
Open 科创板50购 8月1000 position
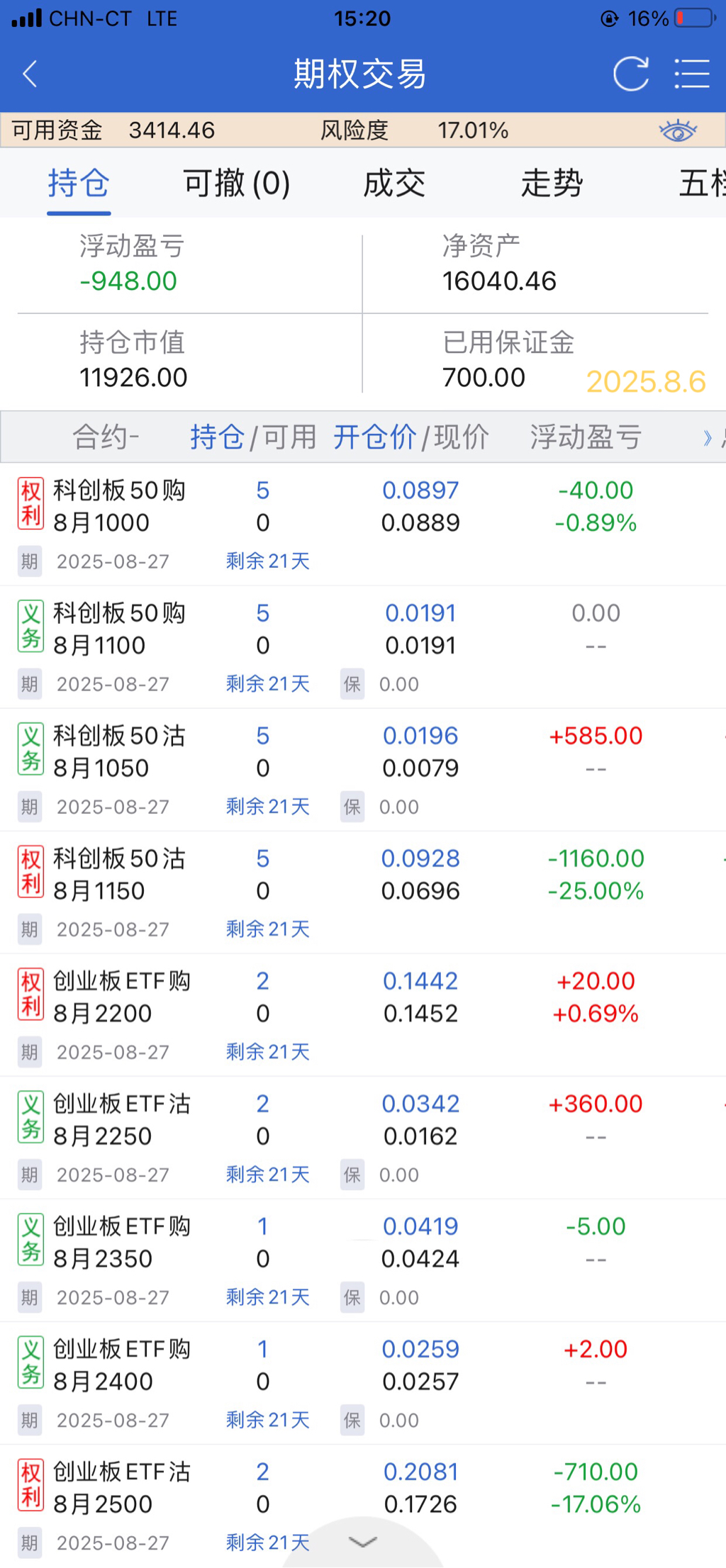[x=119, y=506]
